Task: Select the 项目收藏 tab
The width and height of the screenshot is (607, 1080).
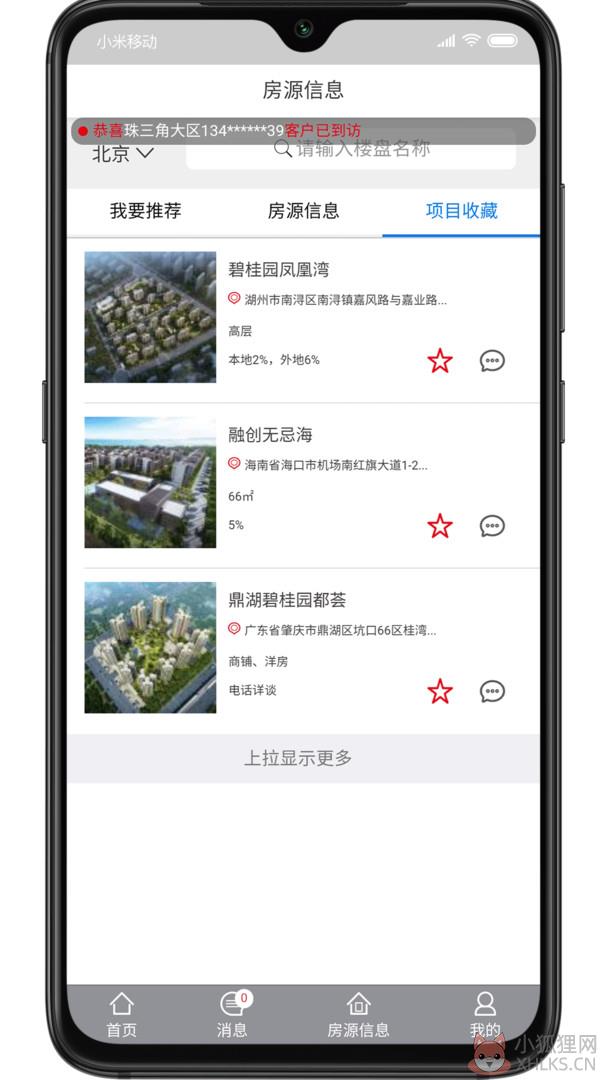Action: point(461,211)
